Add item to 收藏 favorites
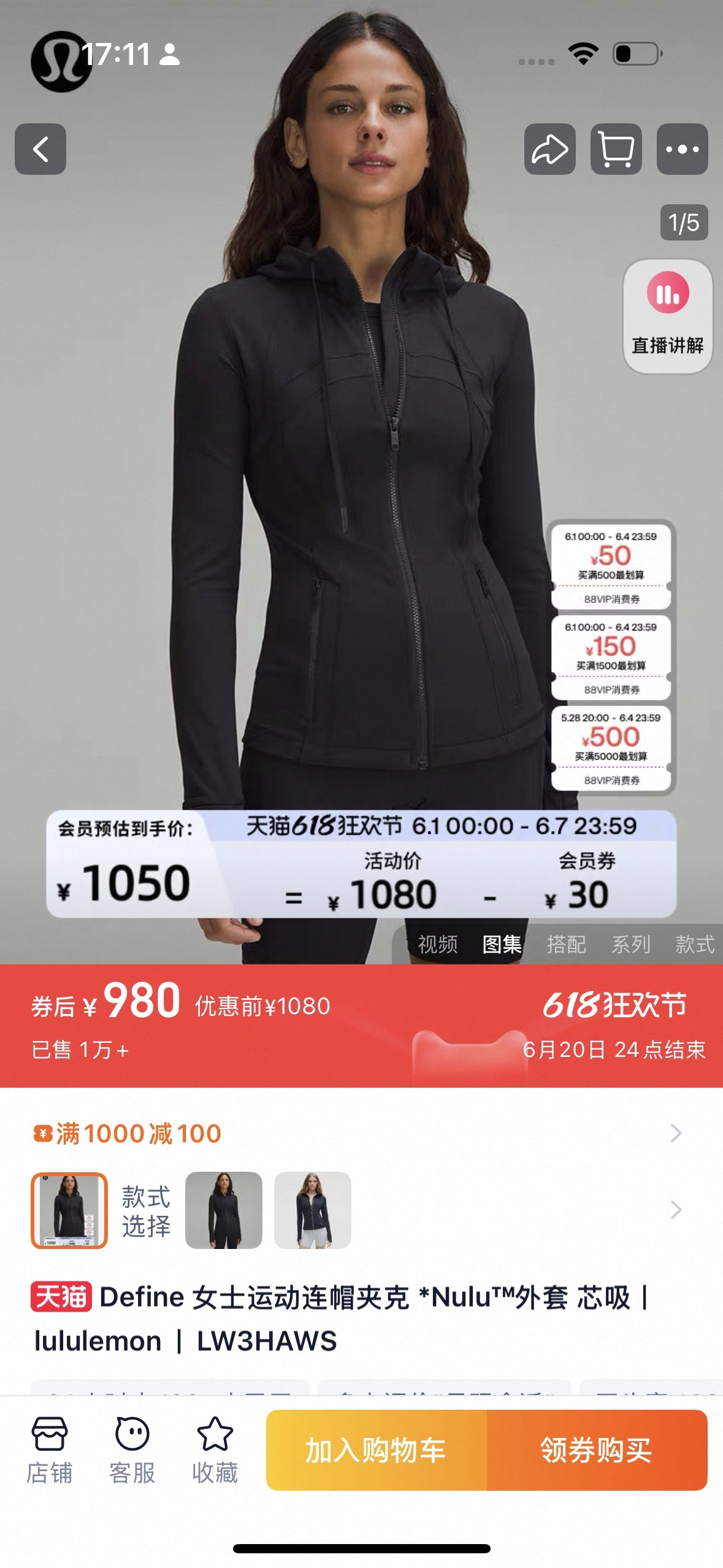The height and width of the screenshot is (1568, 723). (215, 1449)
